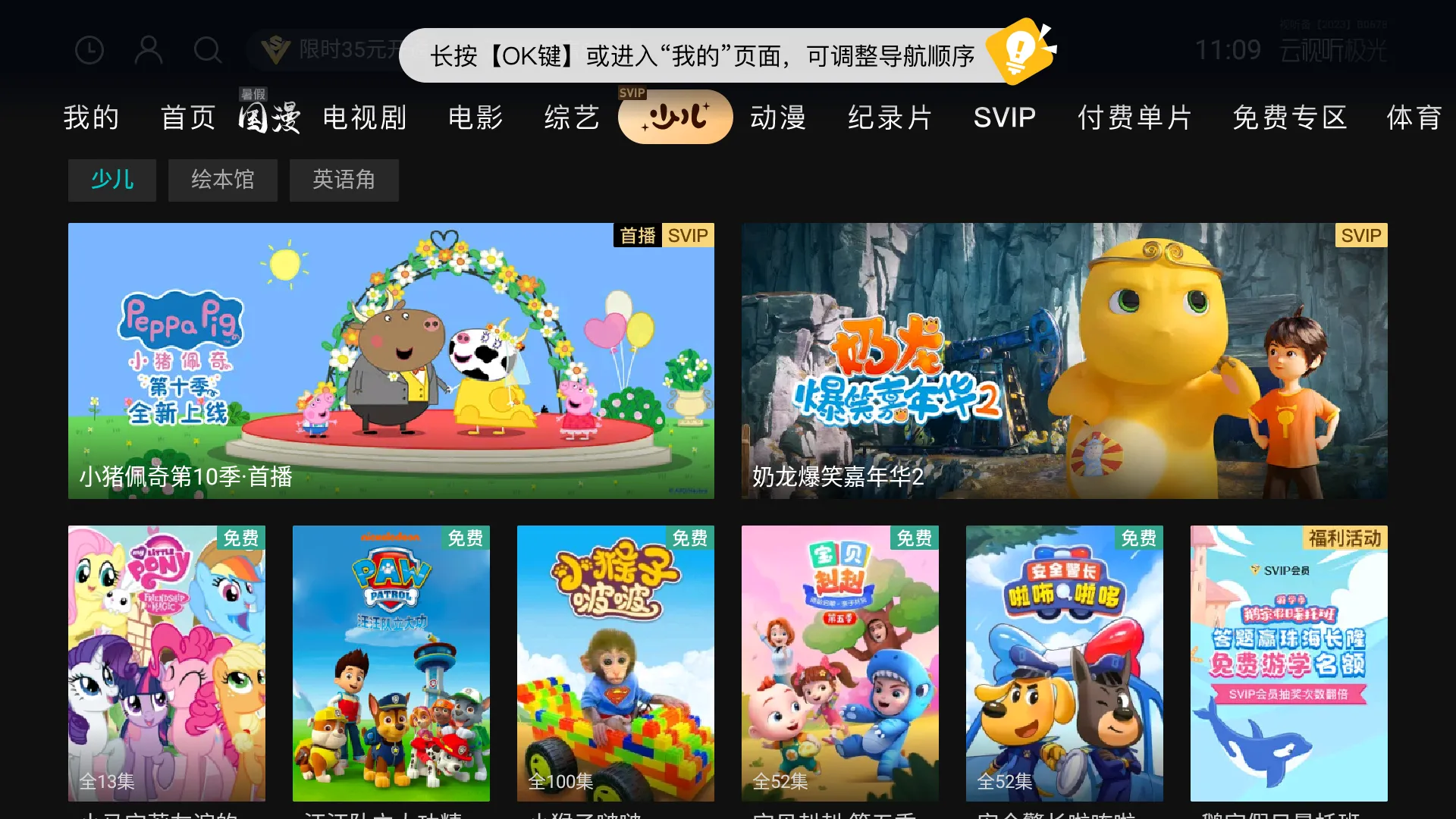The image size is (1456, 819).
Task: Switch to the 动漫 tab
Action: pos(778,118)
